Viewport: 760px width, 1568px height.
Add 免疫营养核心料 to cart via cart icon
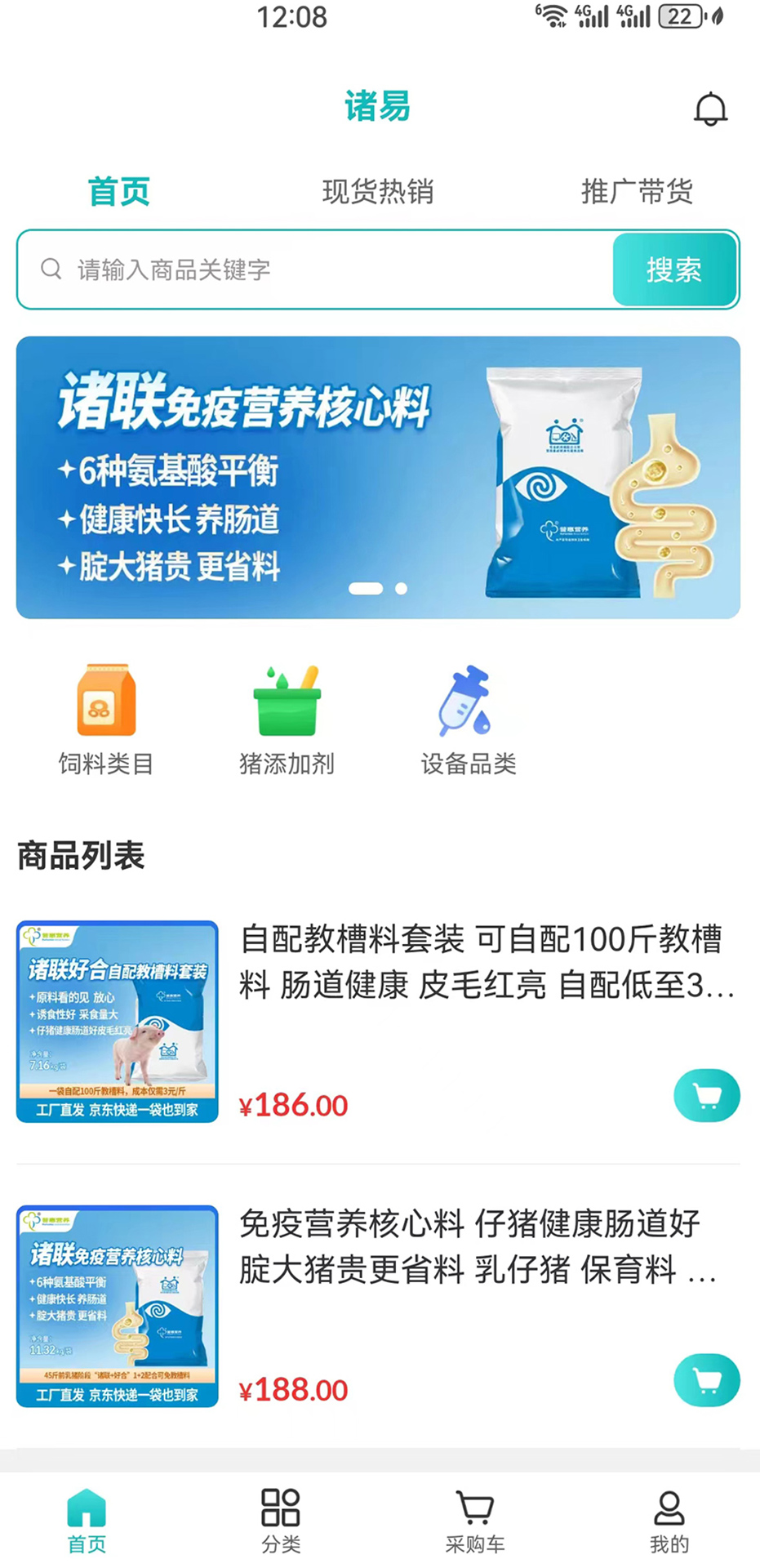(x=707, y=1380)
